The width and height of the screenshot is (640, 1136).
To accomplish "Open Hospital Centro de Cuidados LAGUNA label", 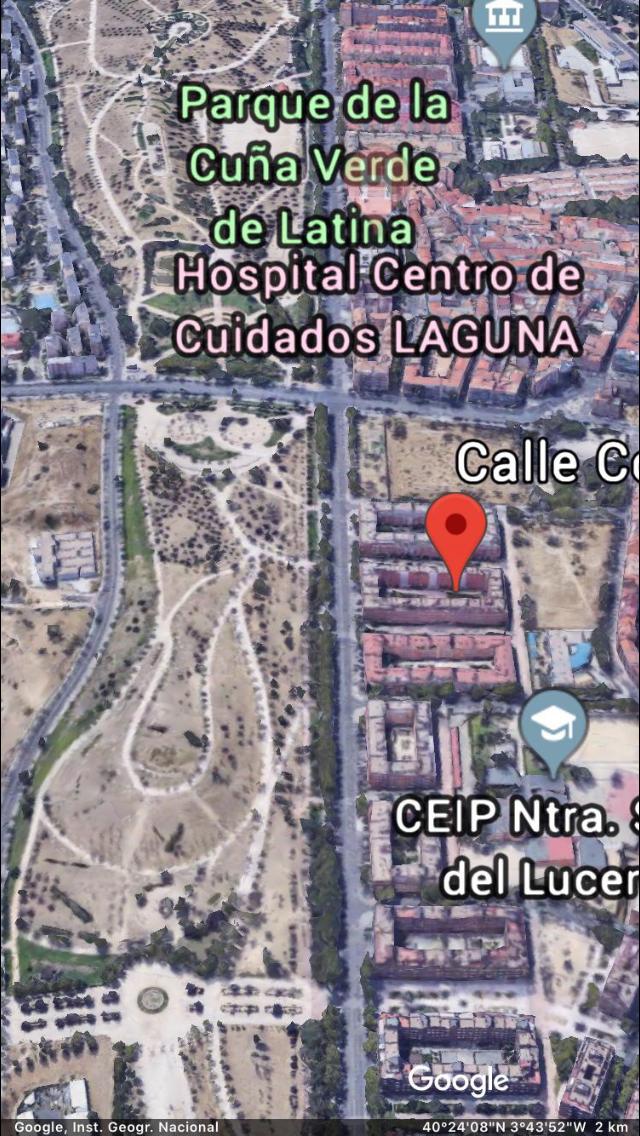I will (x=378, y=306).
